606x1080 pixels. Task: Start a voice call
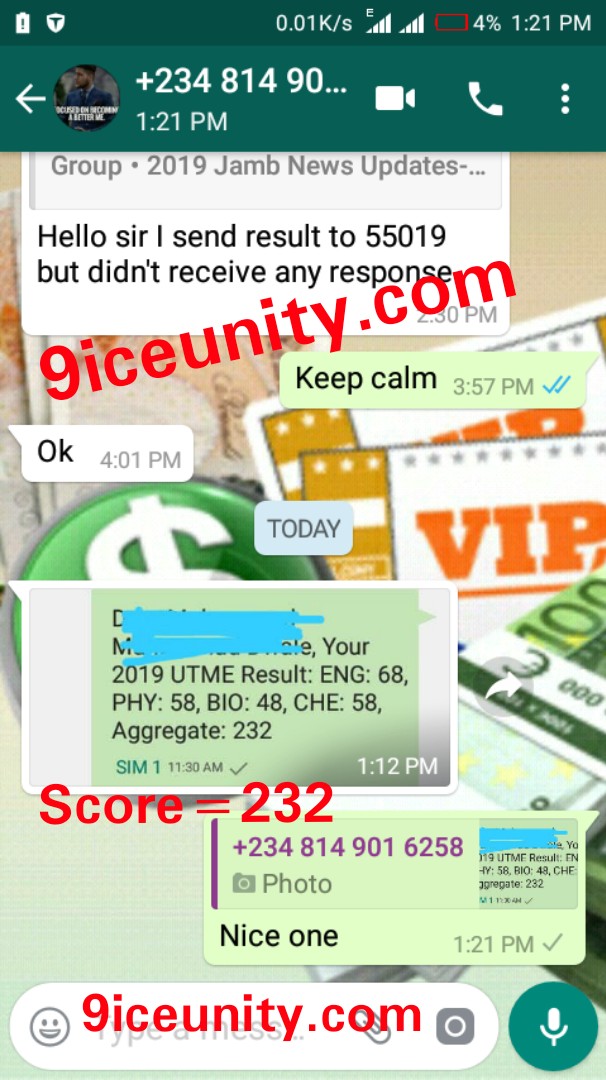[485, 98]
